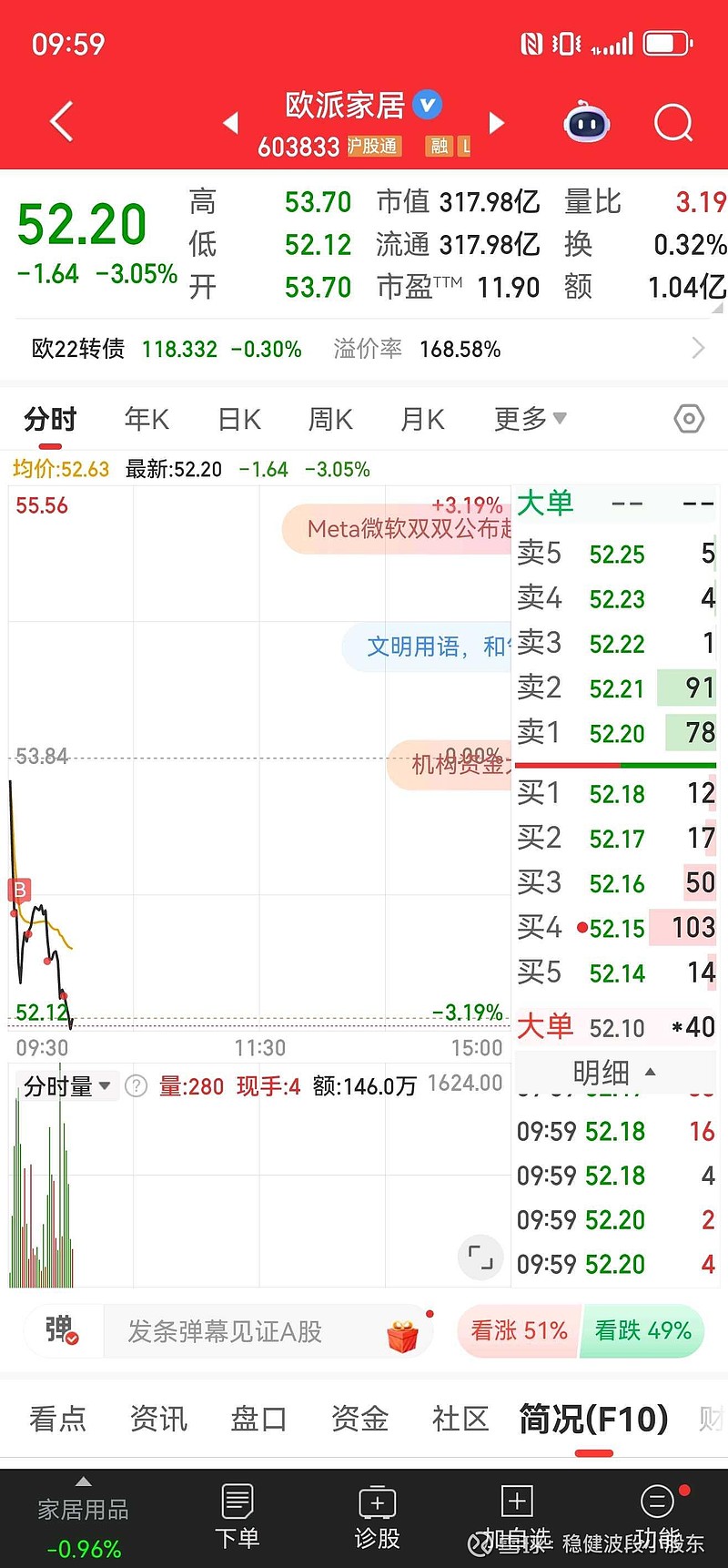Open the search magnifier icon
Image resolution: width=728 pixels, height=1568 pixels.
pyautogui.click(x=673, y=122)
